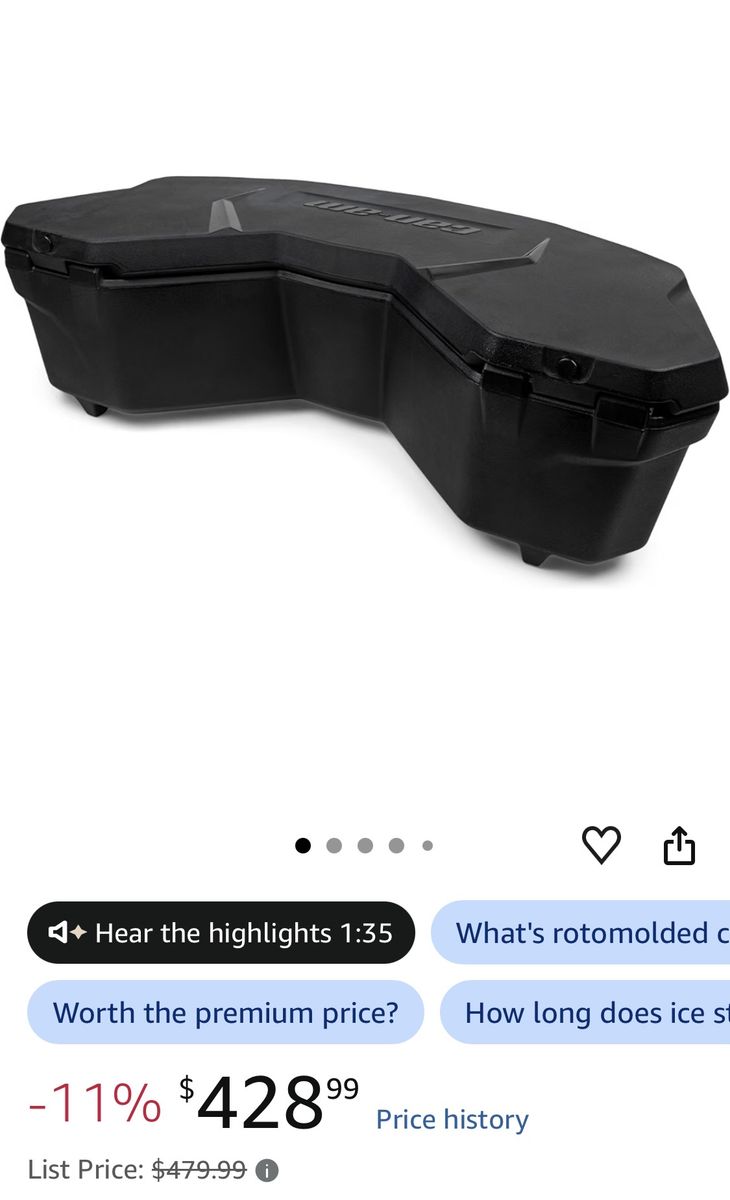
Task: Tap the image page indicator dots
Action: (x=365, y=846)
